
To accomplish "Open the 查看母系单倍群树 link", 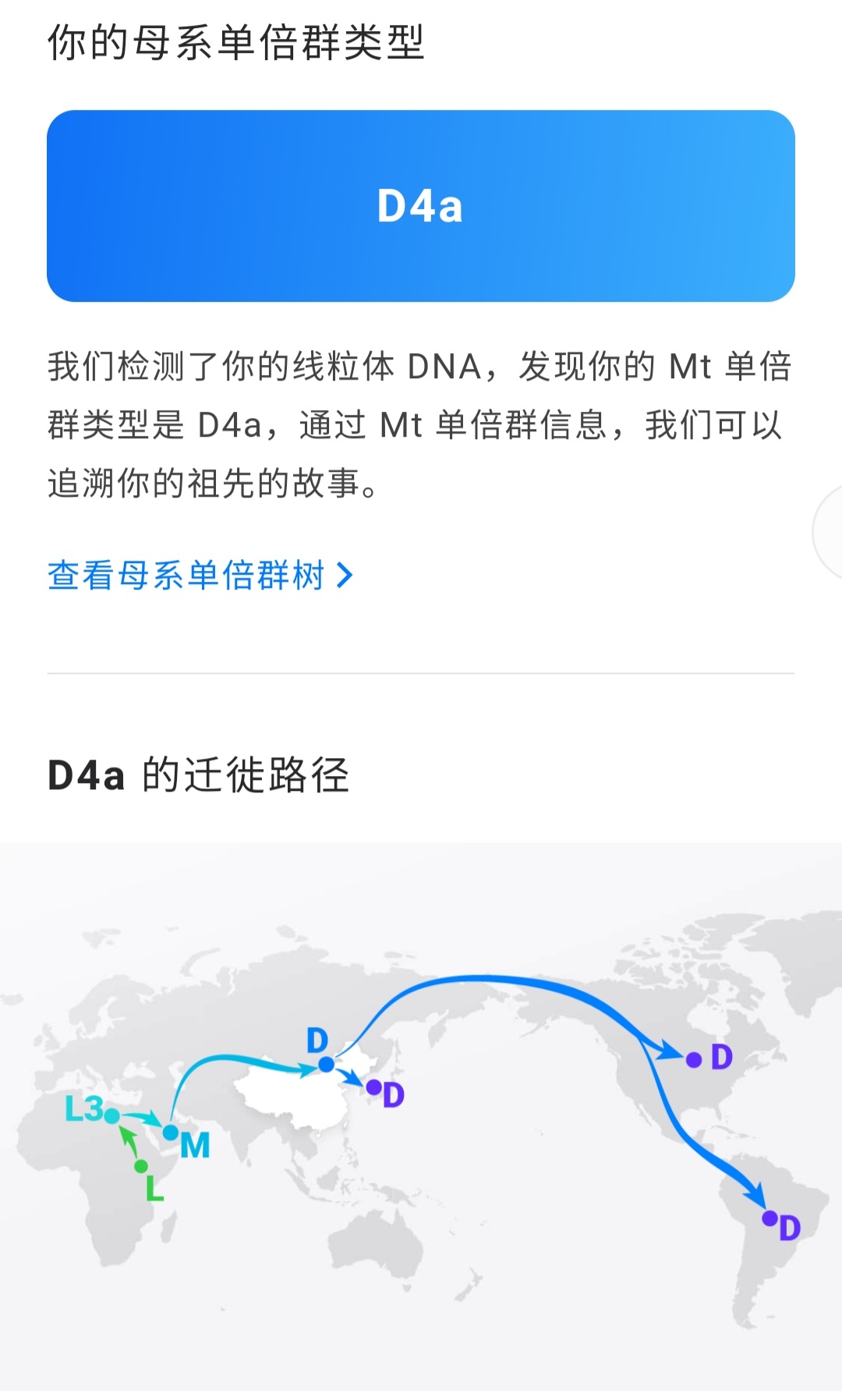I will [200, 576].
